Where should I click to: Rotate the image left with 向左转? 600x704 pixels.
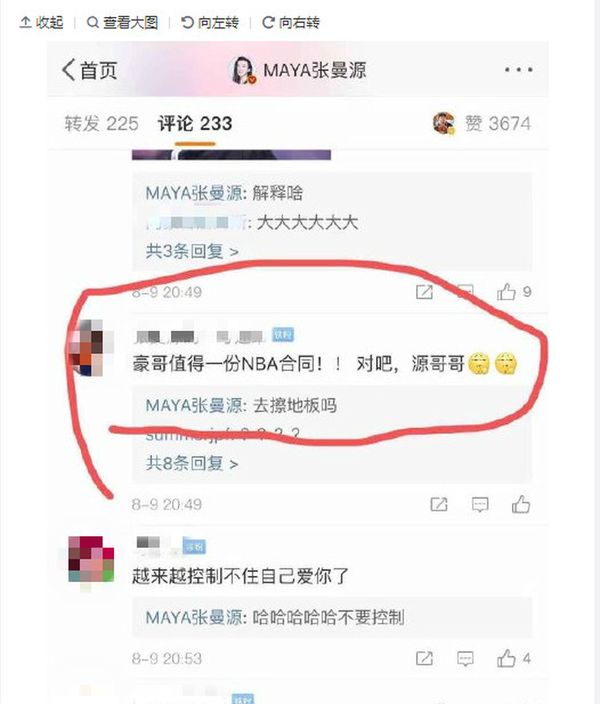coord(209,22)
